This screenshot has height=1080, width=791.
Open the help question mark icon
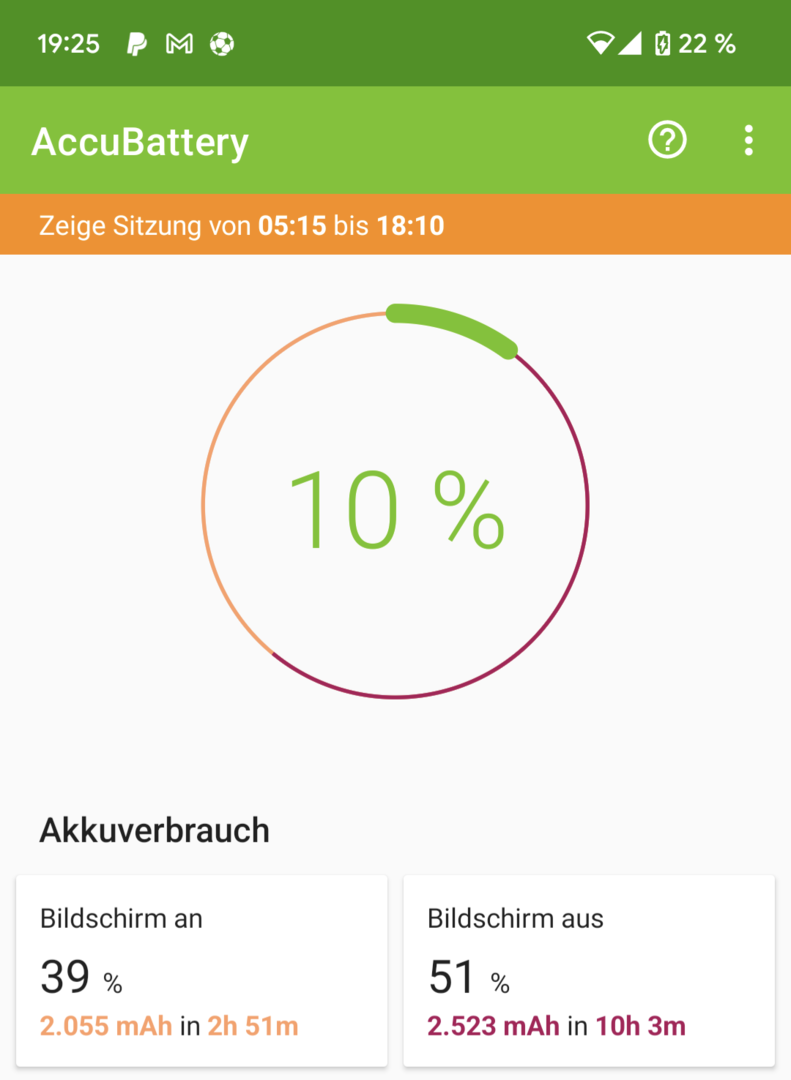pyautogui.click(x=667, y=141)
